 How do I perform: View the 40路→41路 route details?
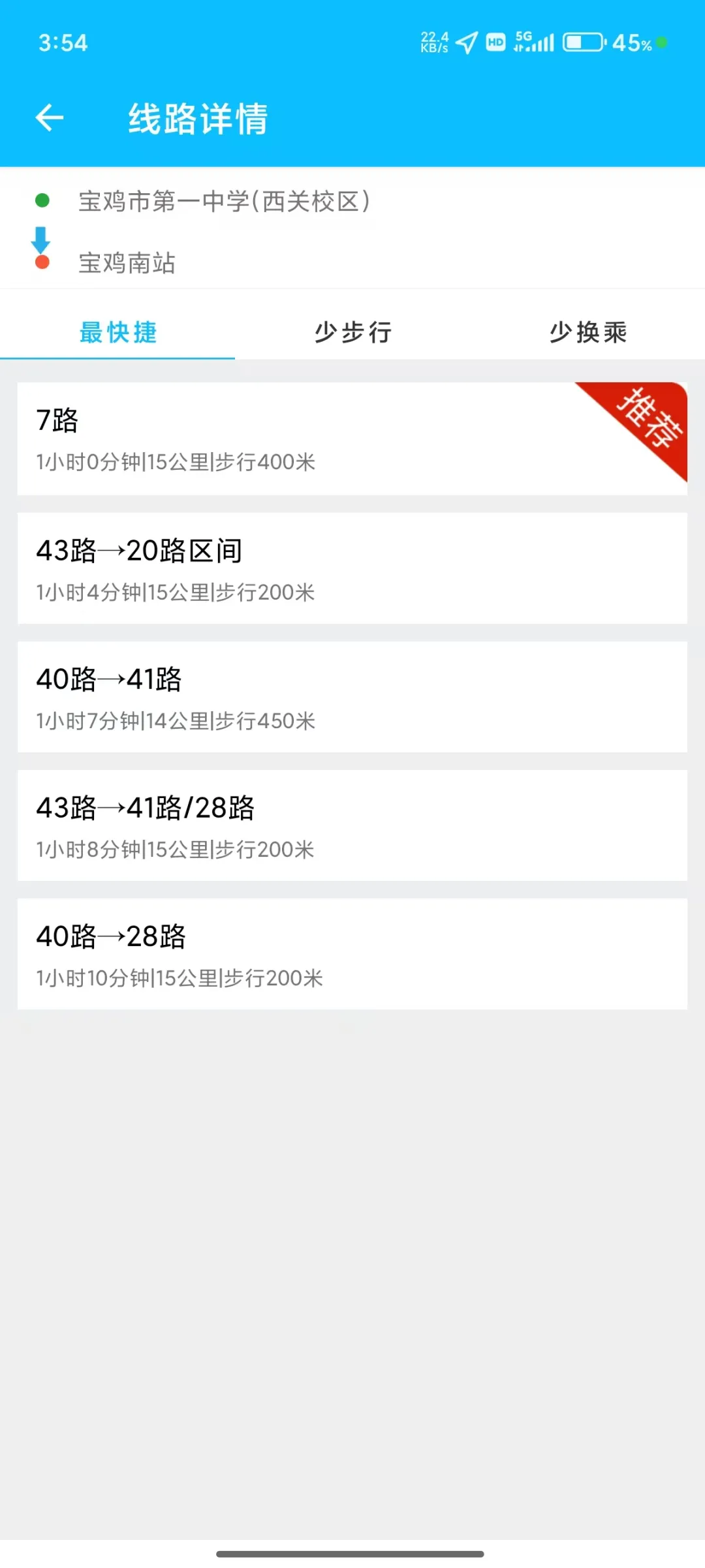point(352,697)
